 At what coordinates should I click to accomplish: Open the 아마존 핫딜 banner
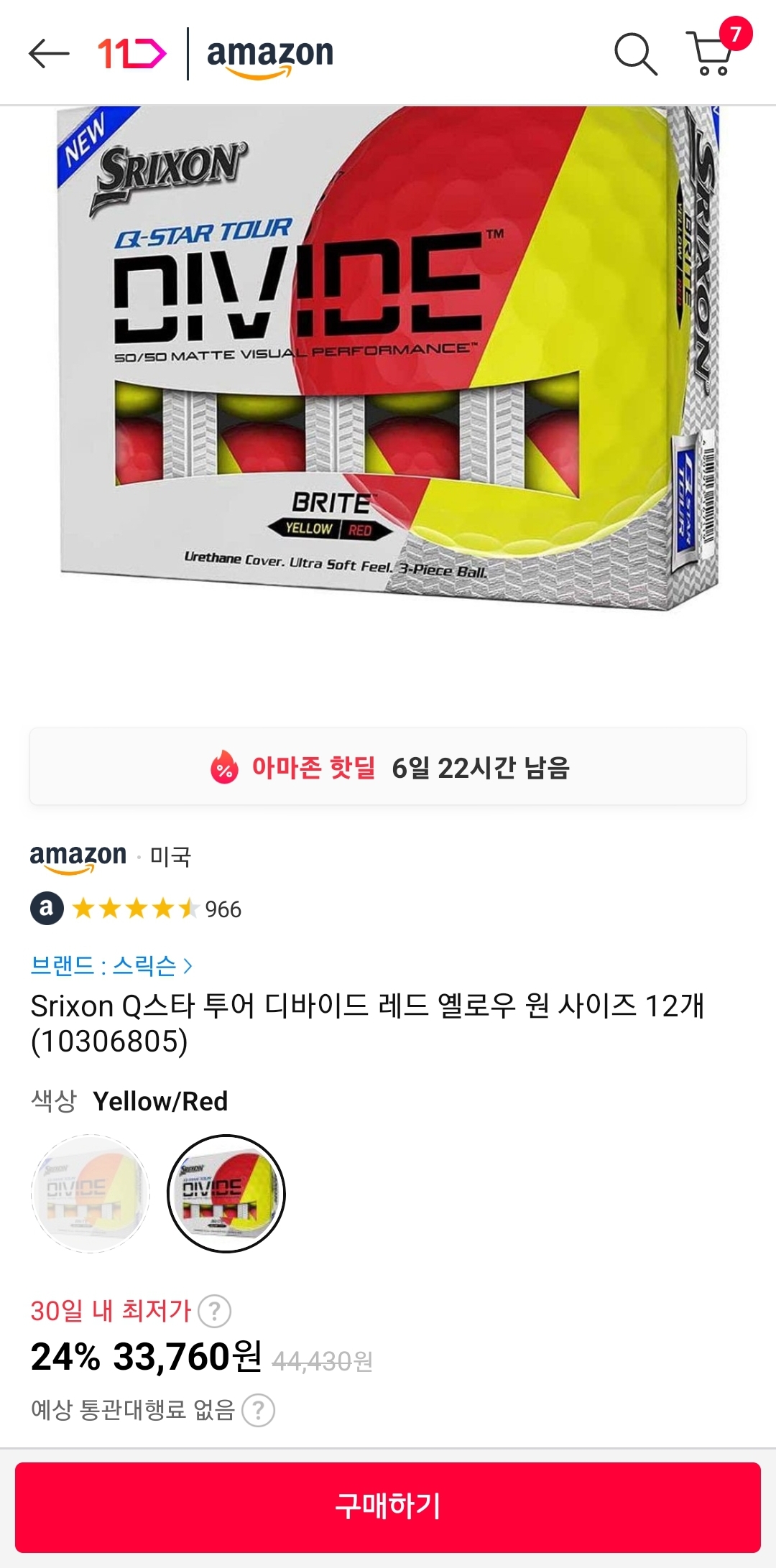(388, 767)
